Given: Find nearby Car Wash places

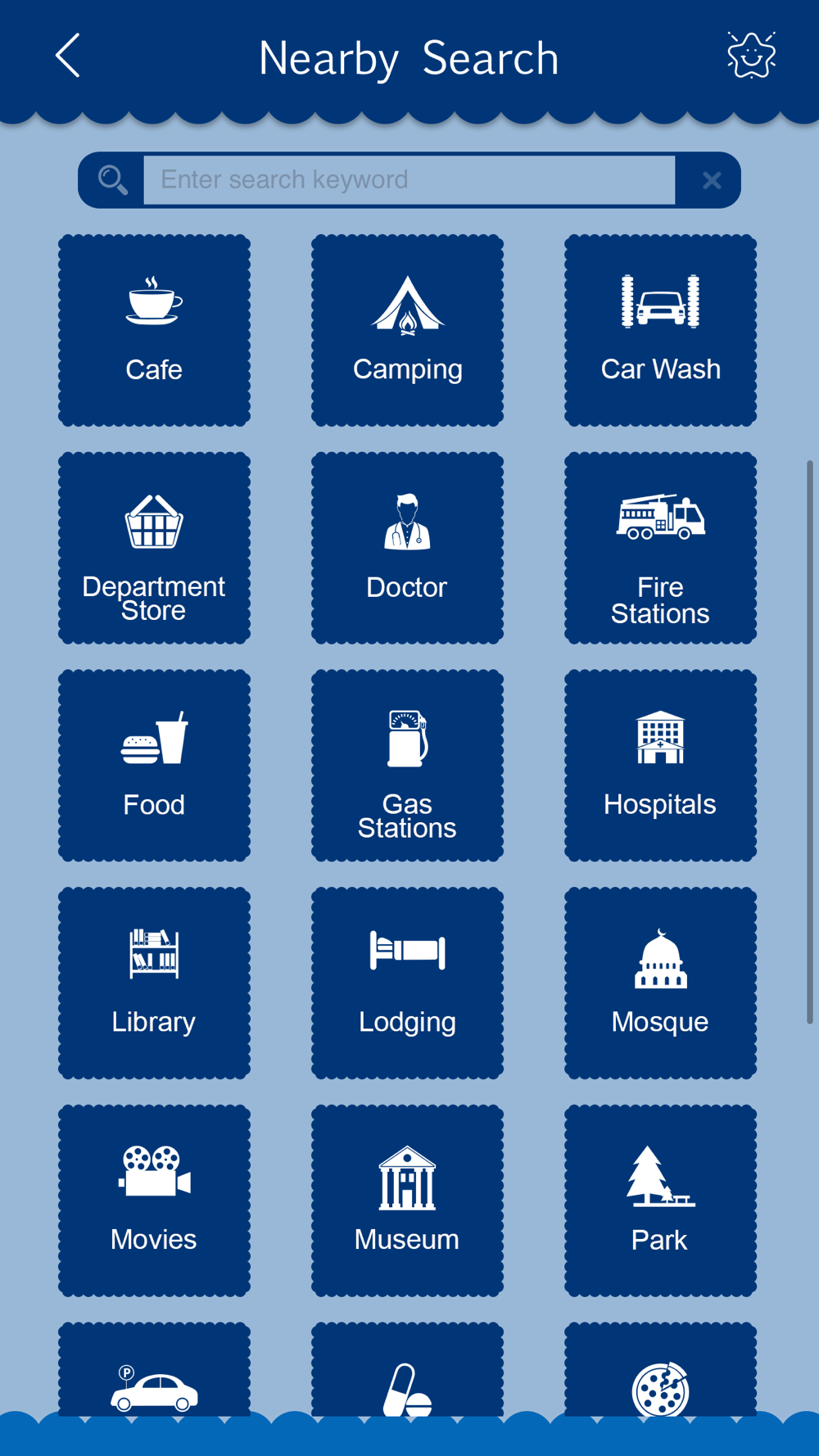Looking at the screenshot, I should pos(660,330).
